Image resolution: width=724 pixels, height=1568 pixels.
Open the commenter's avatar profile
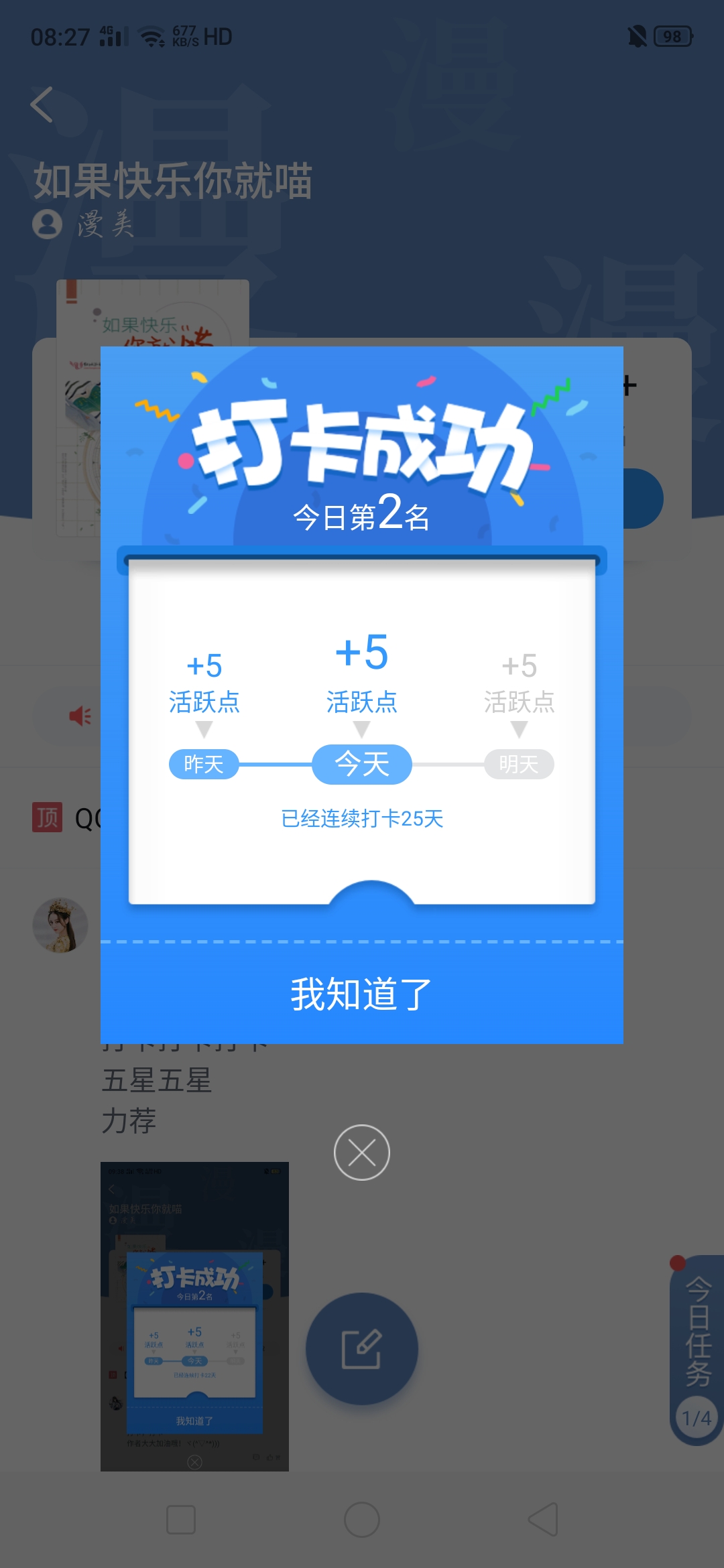(x=60, y=925)
